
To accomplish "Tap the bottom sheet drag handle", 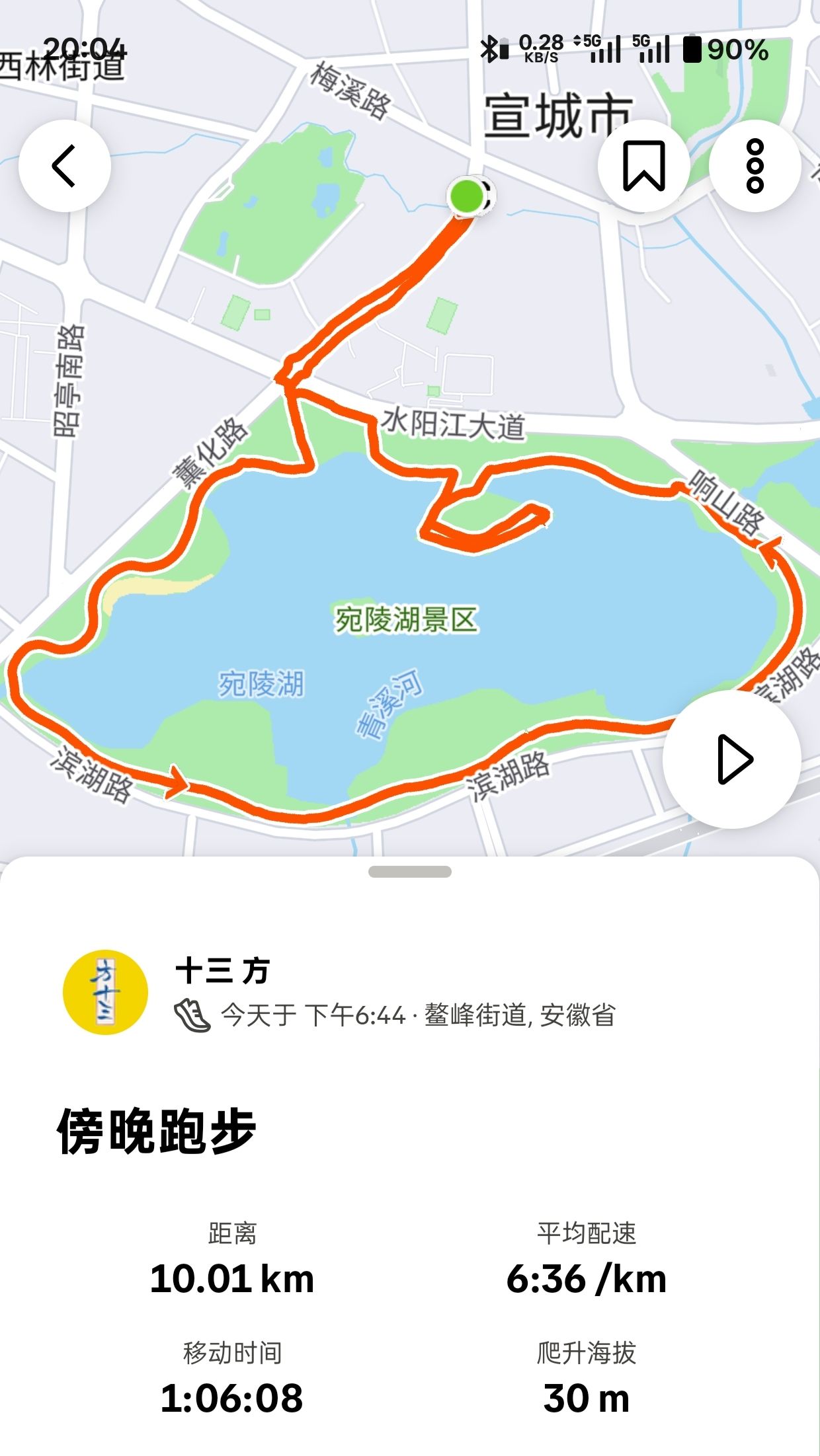I will coord(410,872).
